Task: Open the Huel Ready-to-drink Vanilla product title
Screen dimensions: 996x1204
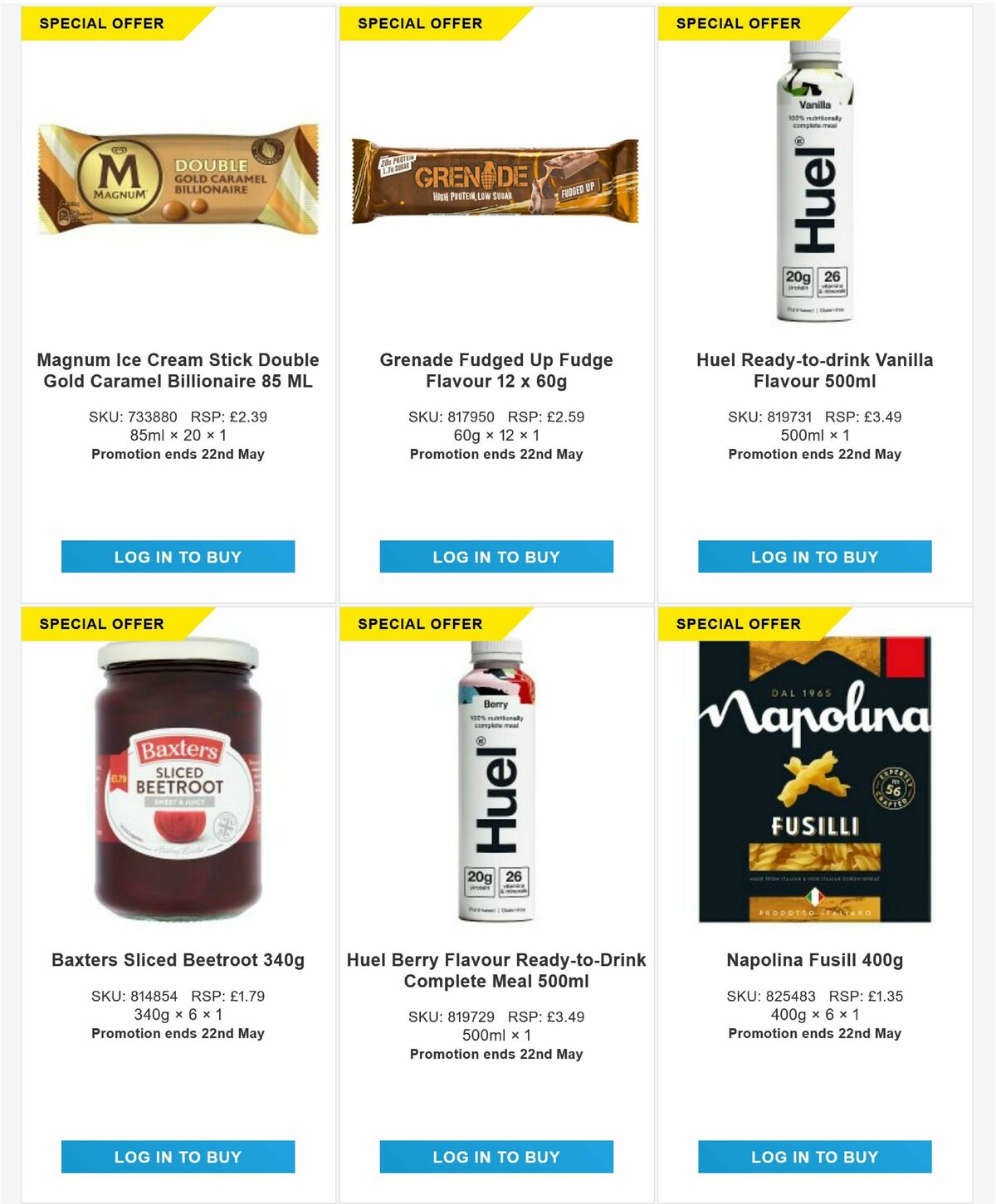Action: pyautogui.click(x=814, y=371)
